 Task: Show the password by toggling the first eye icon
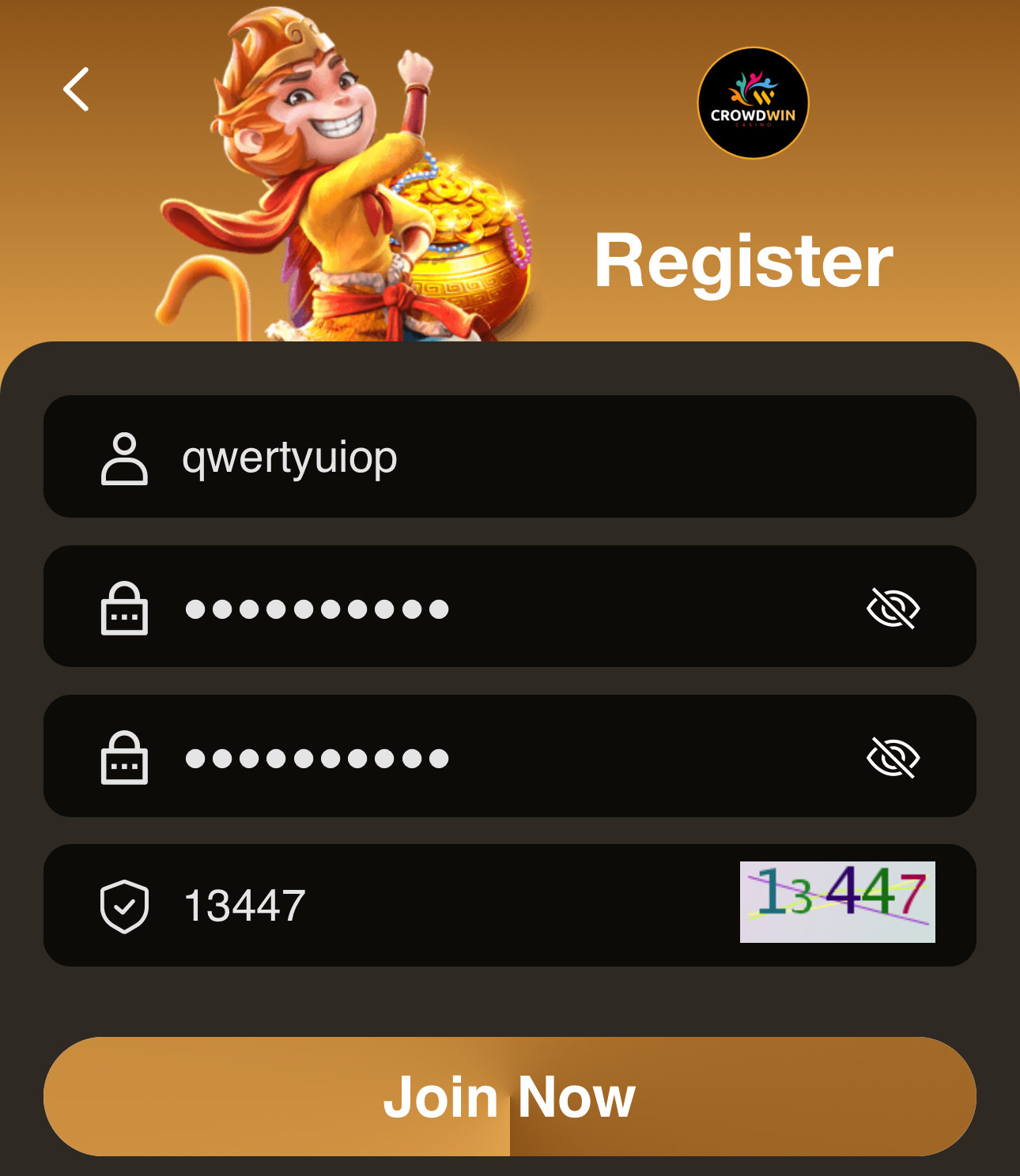[894, 606]
